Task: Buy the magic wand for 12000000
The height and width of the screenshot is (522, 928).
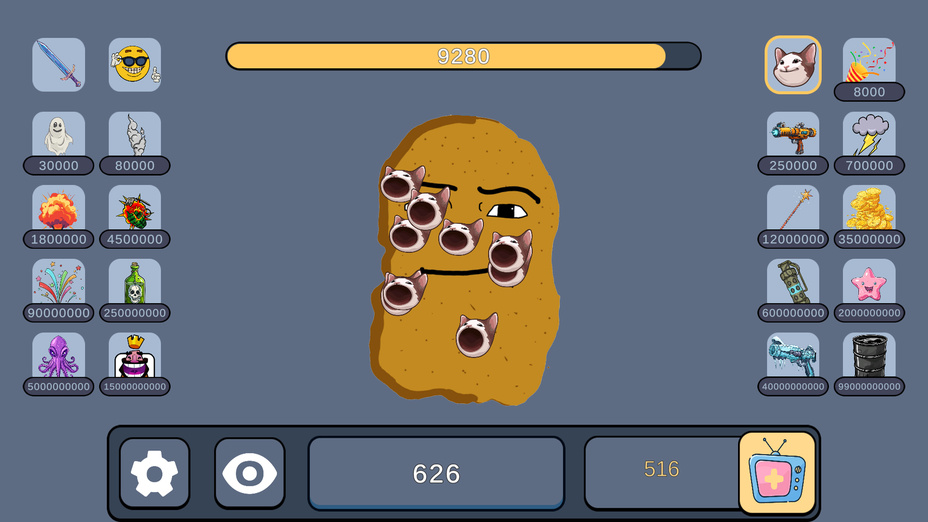Action: click(x=793, y=212)
